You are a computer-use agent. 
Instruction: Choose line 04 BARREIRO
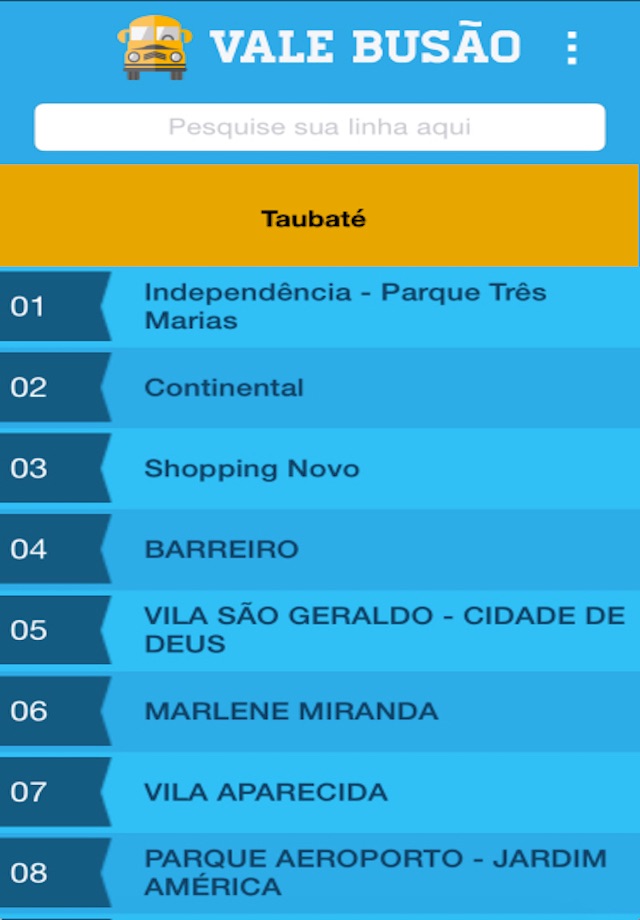click(320, 549)
